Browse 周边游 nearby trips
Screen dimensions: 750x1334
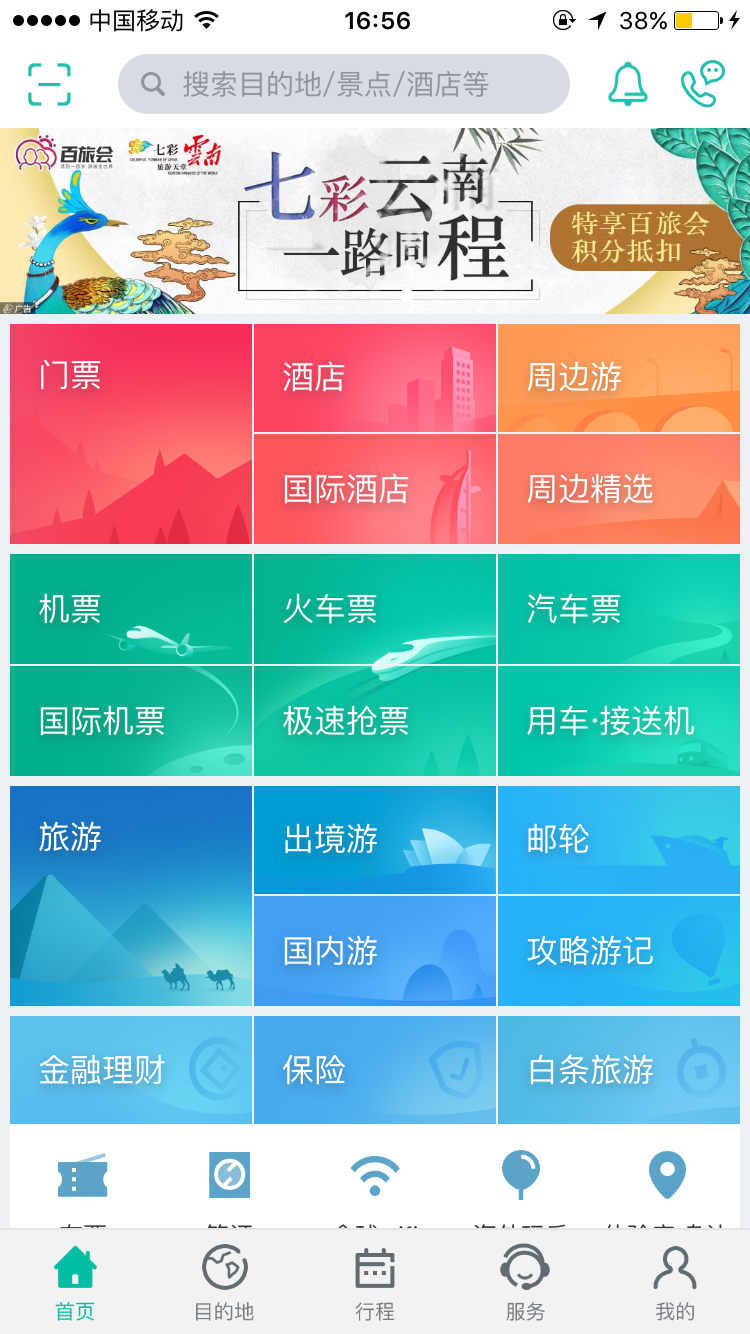click(619, 378)
